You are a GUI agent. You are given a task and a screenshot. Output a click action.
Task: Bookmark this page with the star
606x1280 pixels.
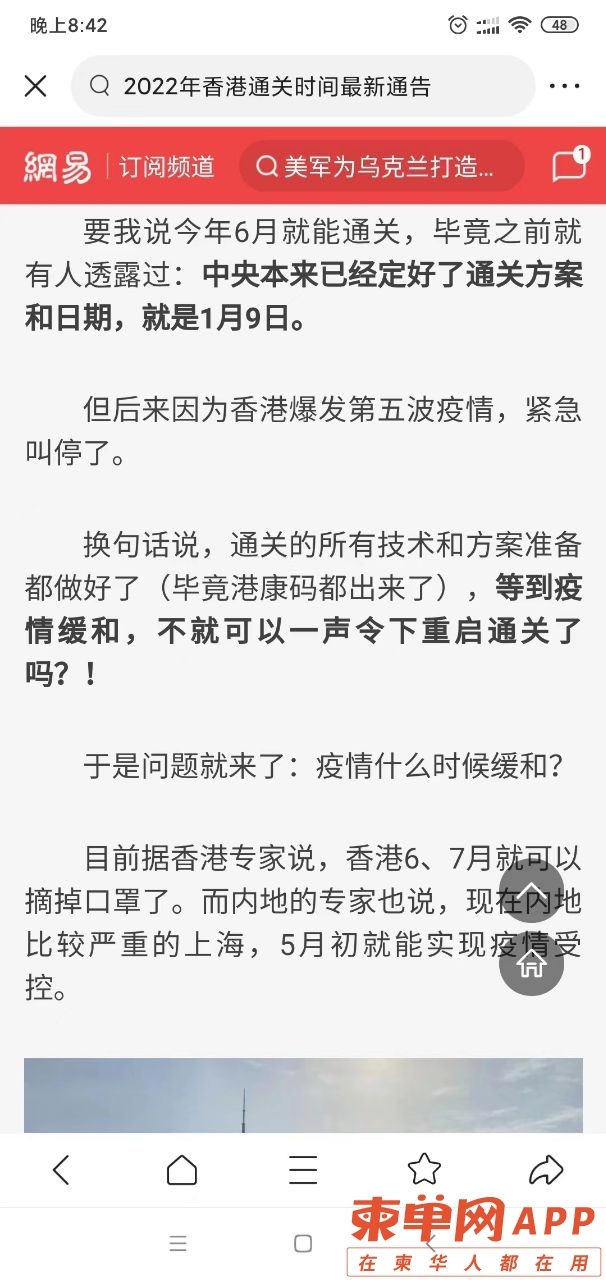click(x=424, y=1169)
